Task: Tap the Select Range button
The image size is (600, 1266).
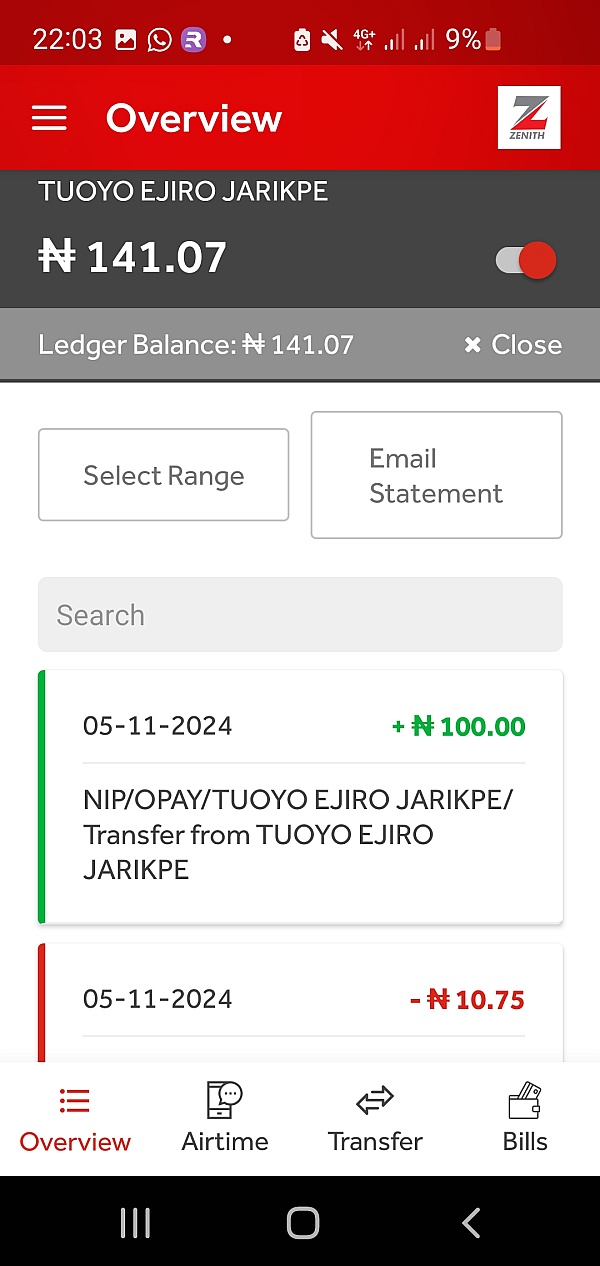Action: pyautogui.click(x=164, y=475)
